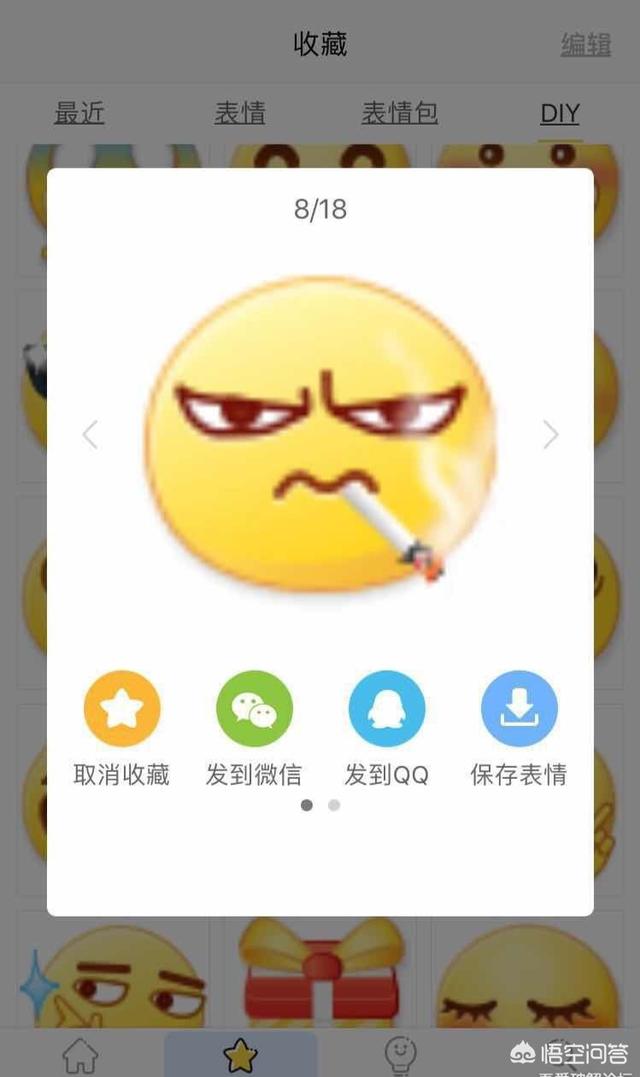This screenshot has width=640, height=1077.
Task: Open the smiley face tab in bottom bar
Action: (400, 1053)
